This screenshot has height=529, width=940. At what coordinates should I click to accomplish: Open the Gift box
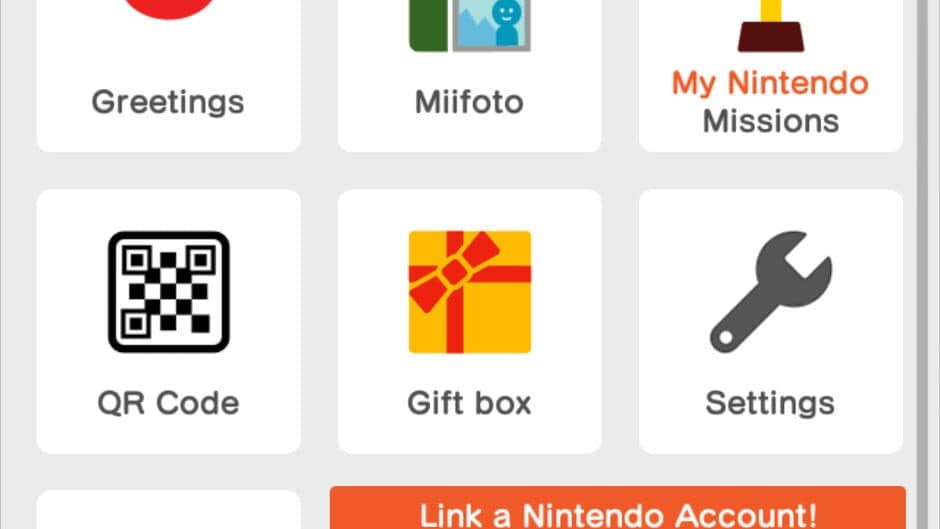click(x=469, y=320)
